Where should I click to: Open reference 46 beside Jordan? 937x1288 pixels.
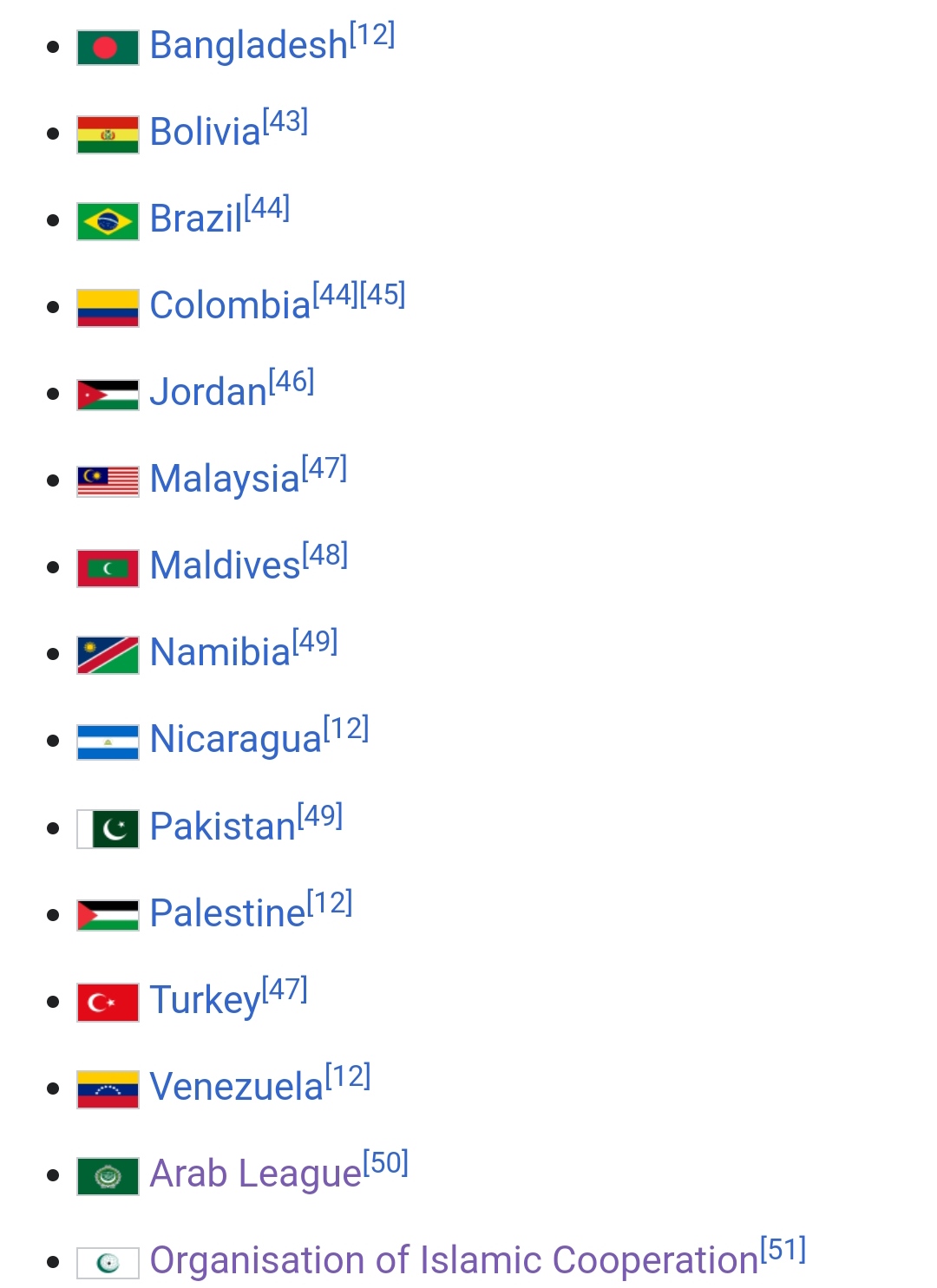click(292, 382)
